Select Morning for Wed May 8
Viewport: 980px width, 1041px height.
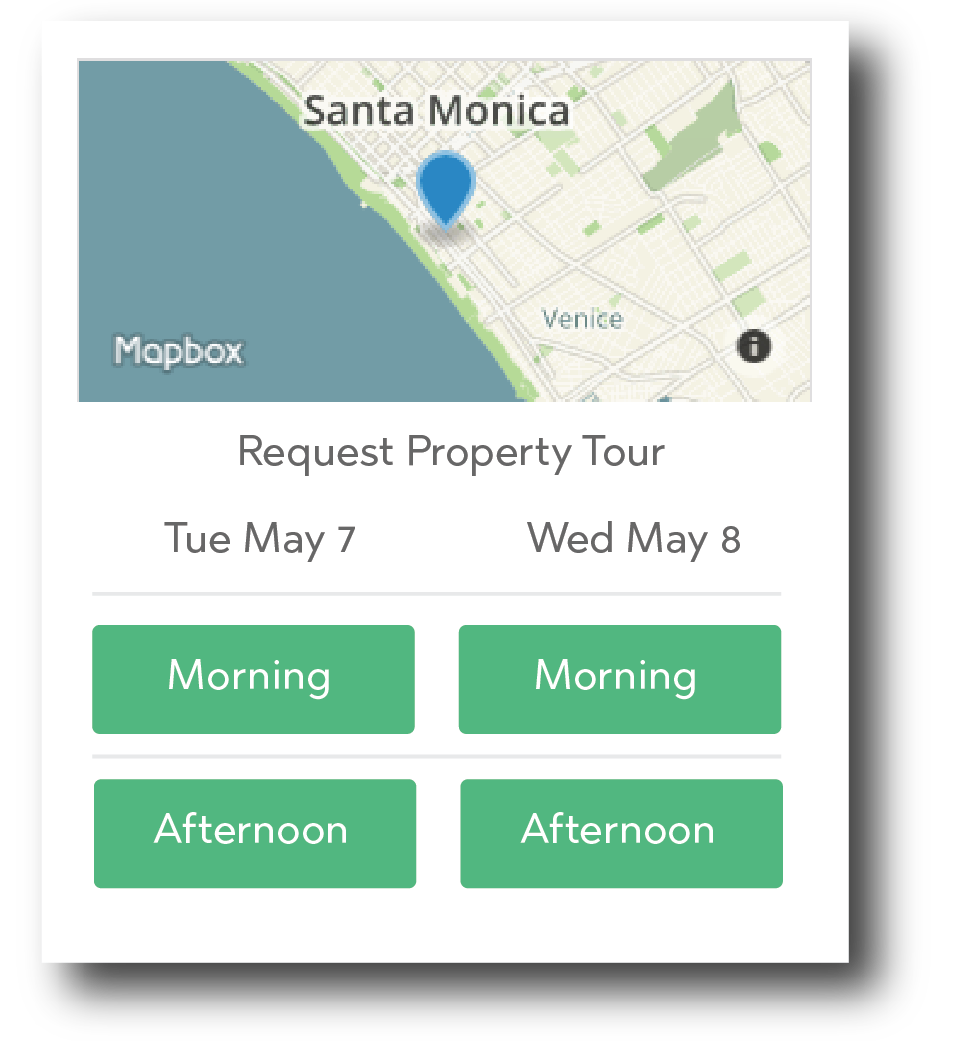coord(619,679)
